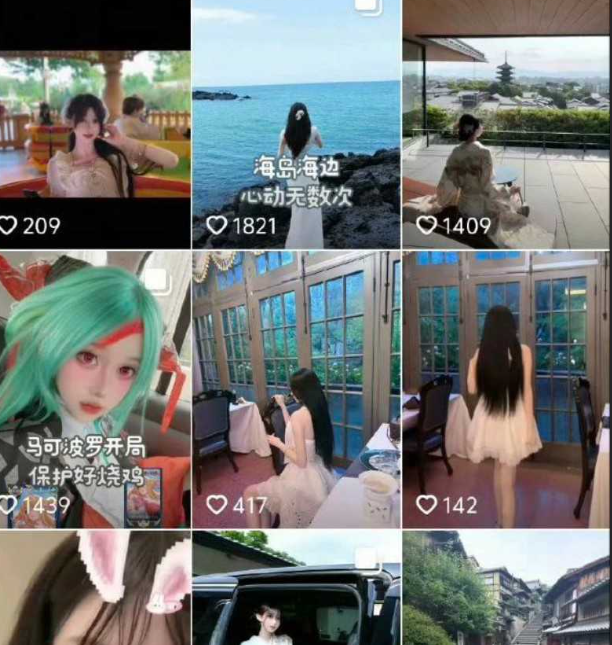Open the green-hair cosplay video with 1439 likes
Image resolution: width=612 pixels, height=645 pixels.
pos(95,390)
